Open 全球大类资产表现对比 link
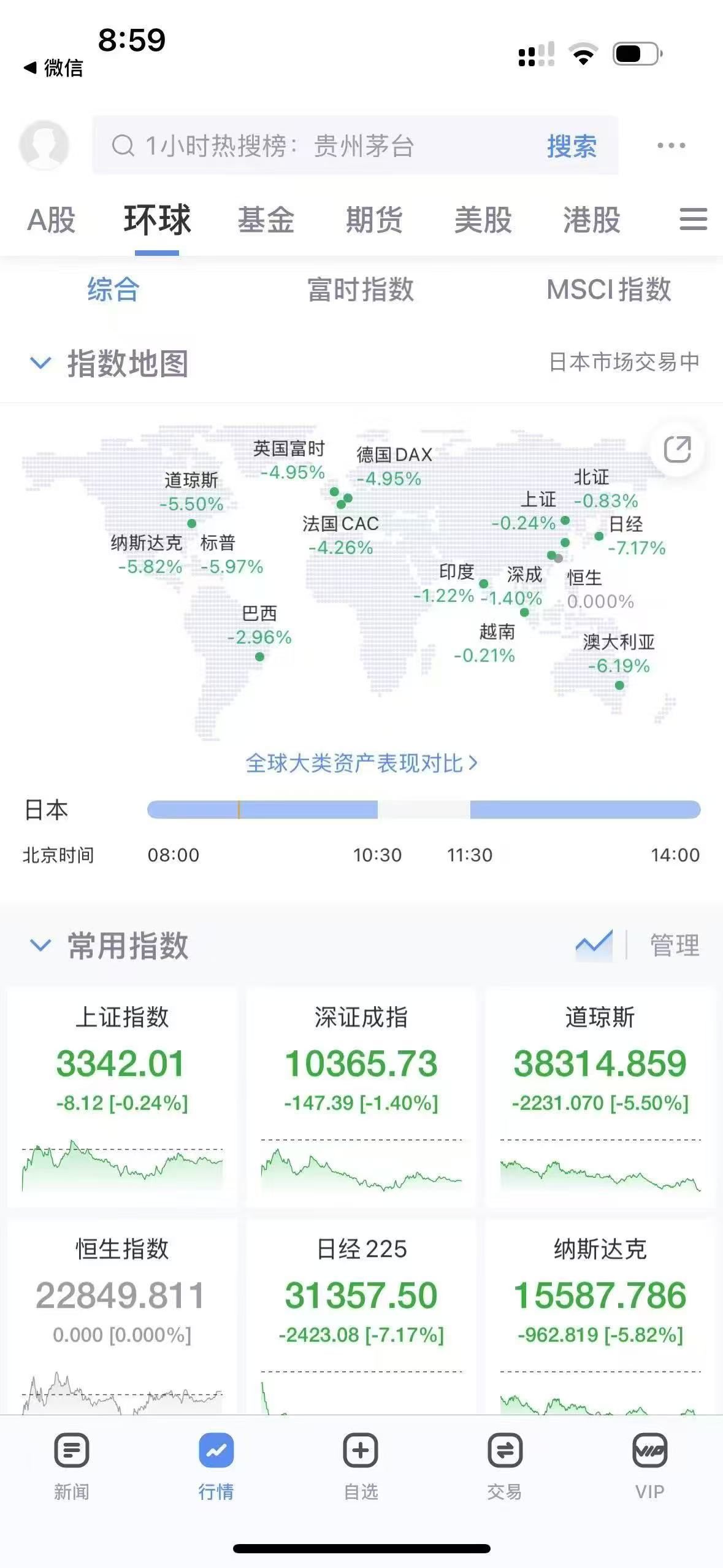Viewport: 723px width, 1568px height. (x=361, y=763)
